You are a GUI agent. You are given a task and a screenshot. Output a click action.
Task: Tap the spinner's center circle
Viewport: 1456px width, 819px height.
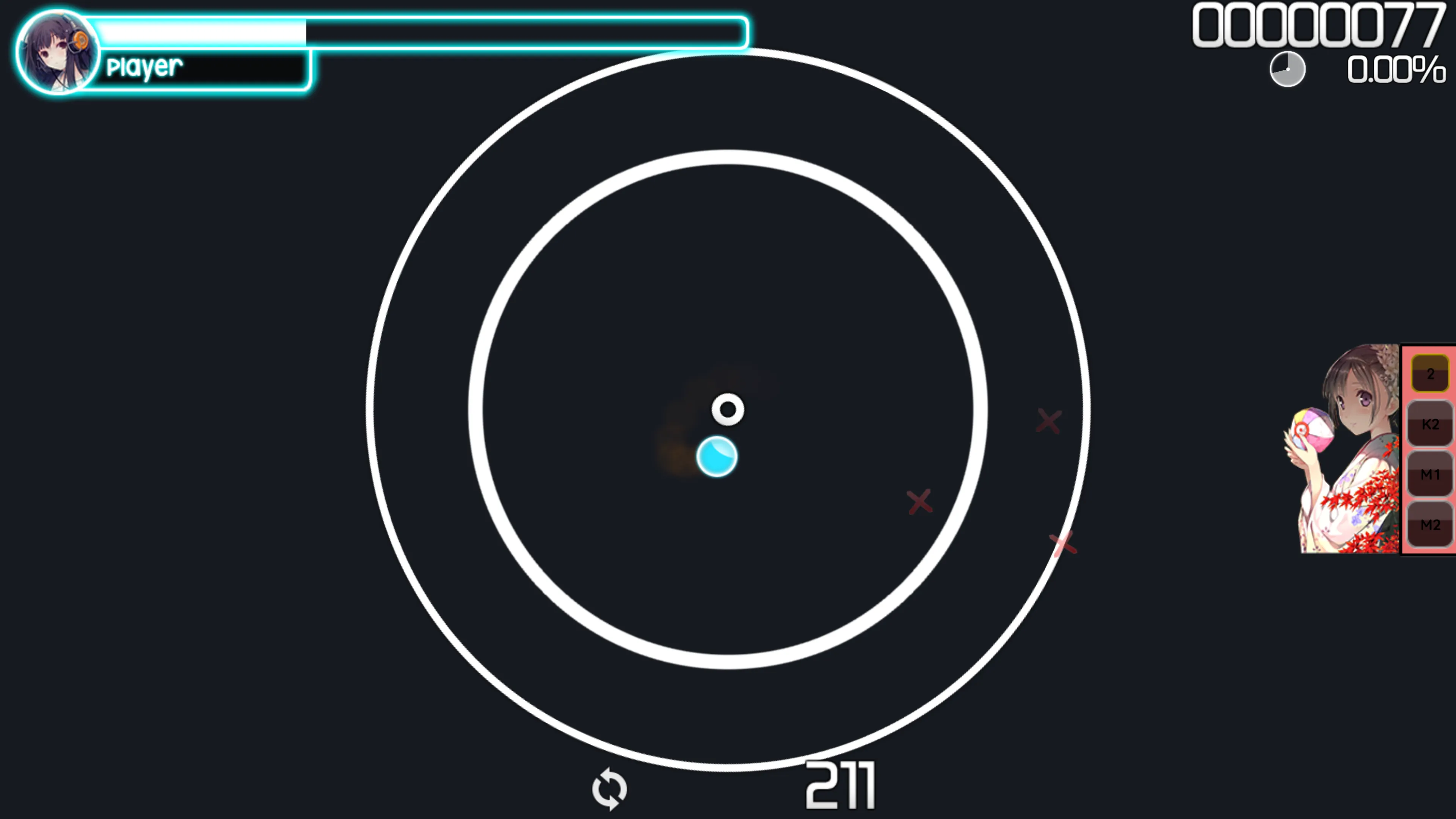[x=728, y=409]
